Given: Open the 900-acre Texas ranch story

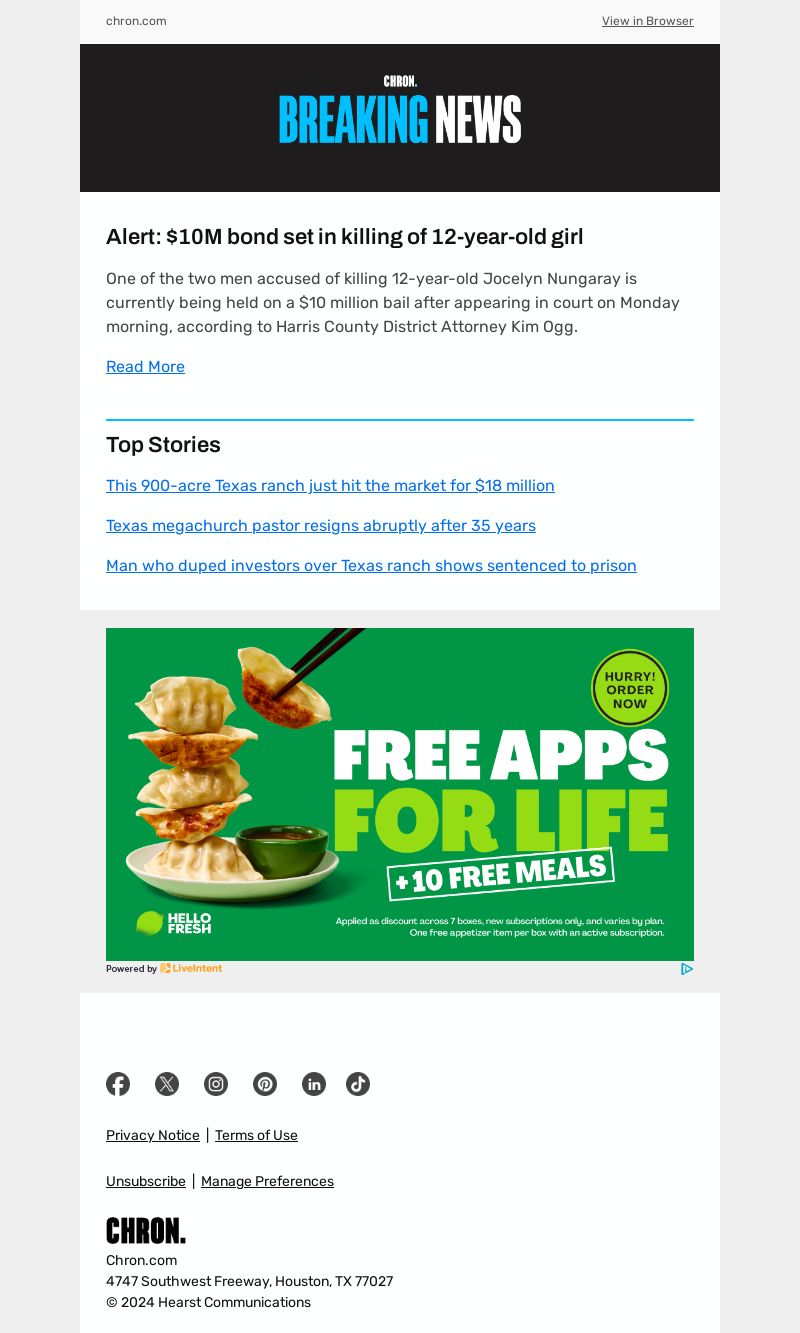Looking at the screenshot, I should (330, 486).
